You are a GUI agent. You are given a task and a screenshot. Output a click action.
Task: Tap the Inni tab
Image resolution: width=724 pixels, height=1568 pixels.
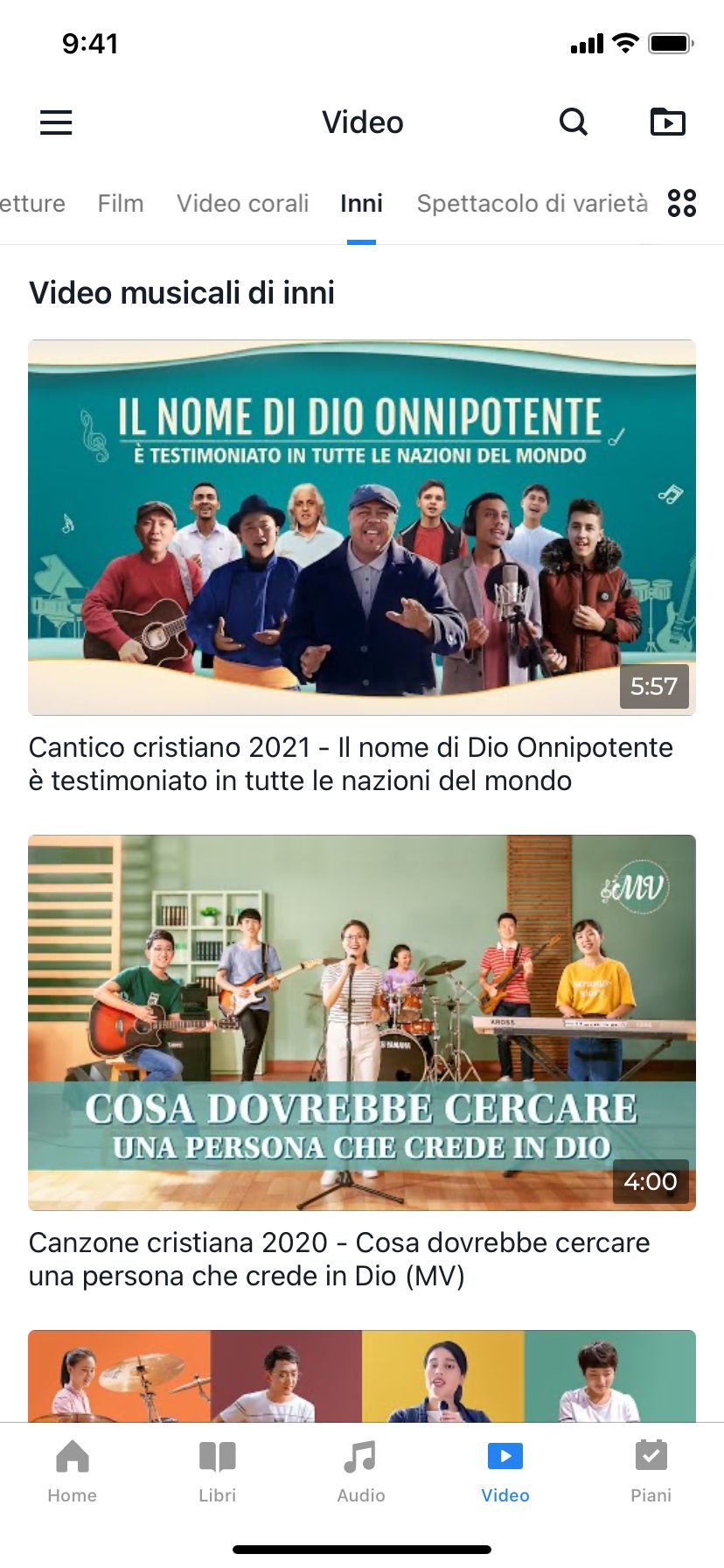tap(361, 204)
